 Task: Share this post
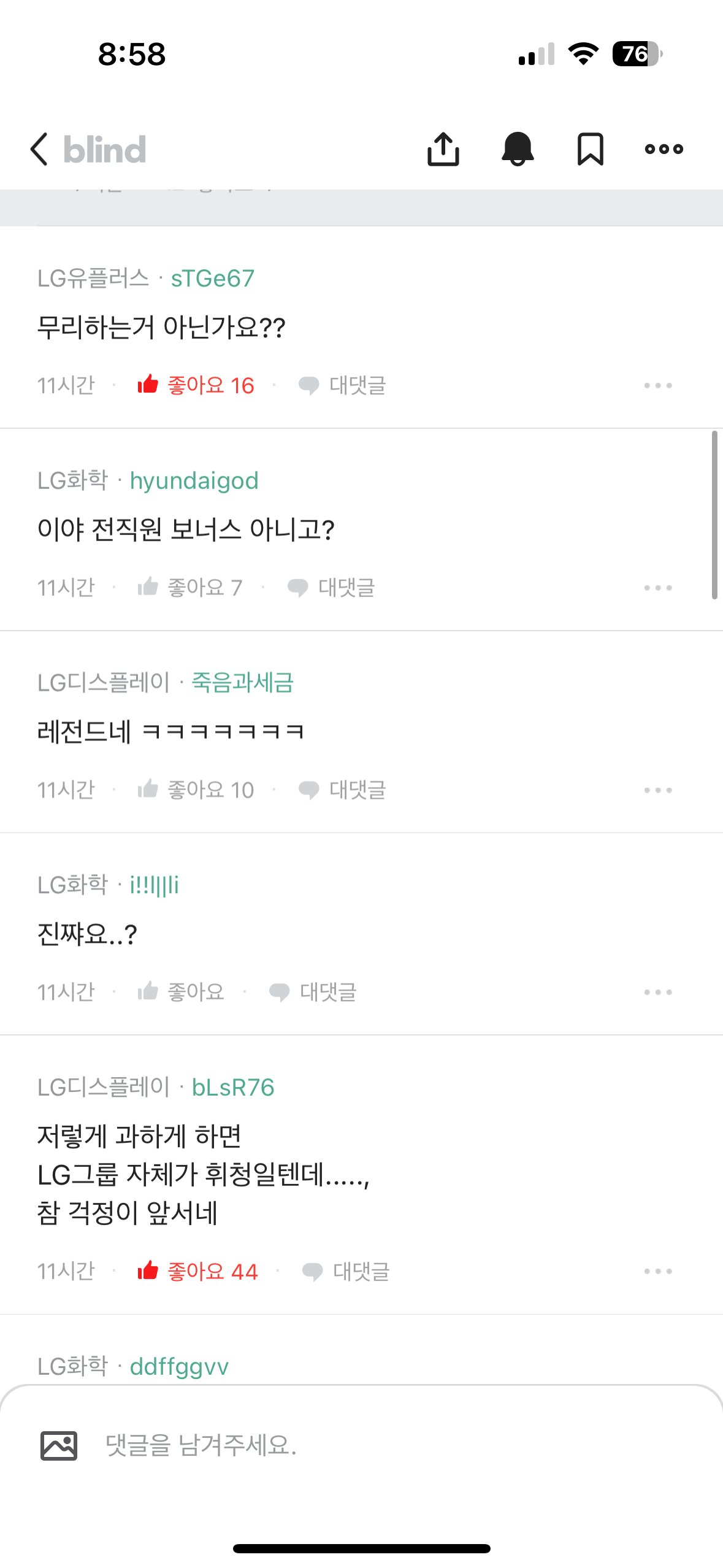pos(443,149)
